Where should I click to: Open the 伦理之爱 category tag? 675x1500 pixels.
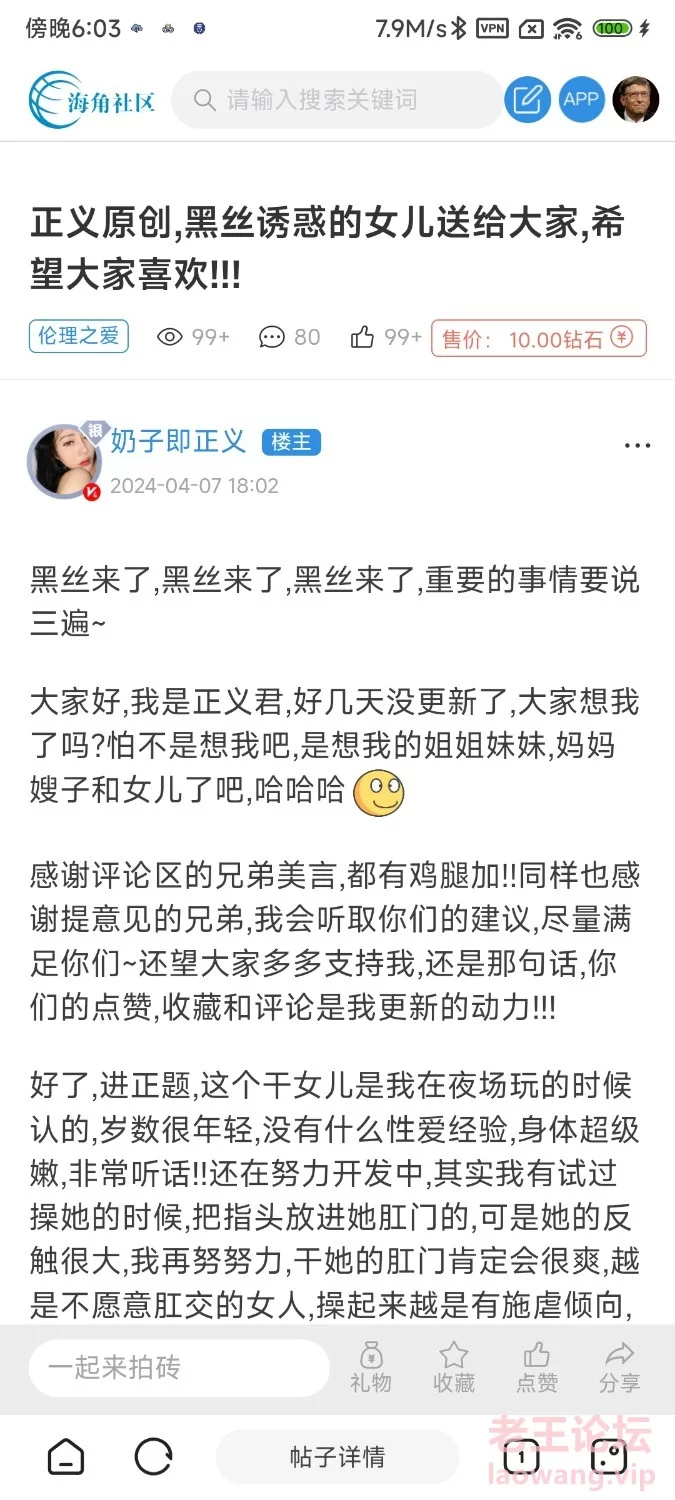79,336
